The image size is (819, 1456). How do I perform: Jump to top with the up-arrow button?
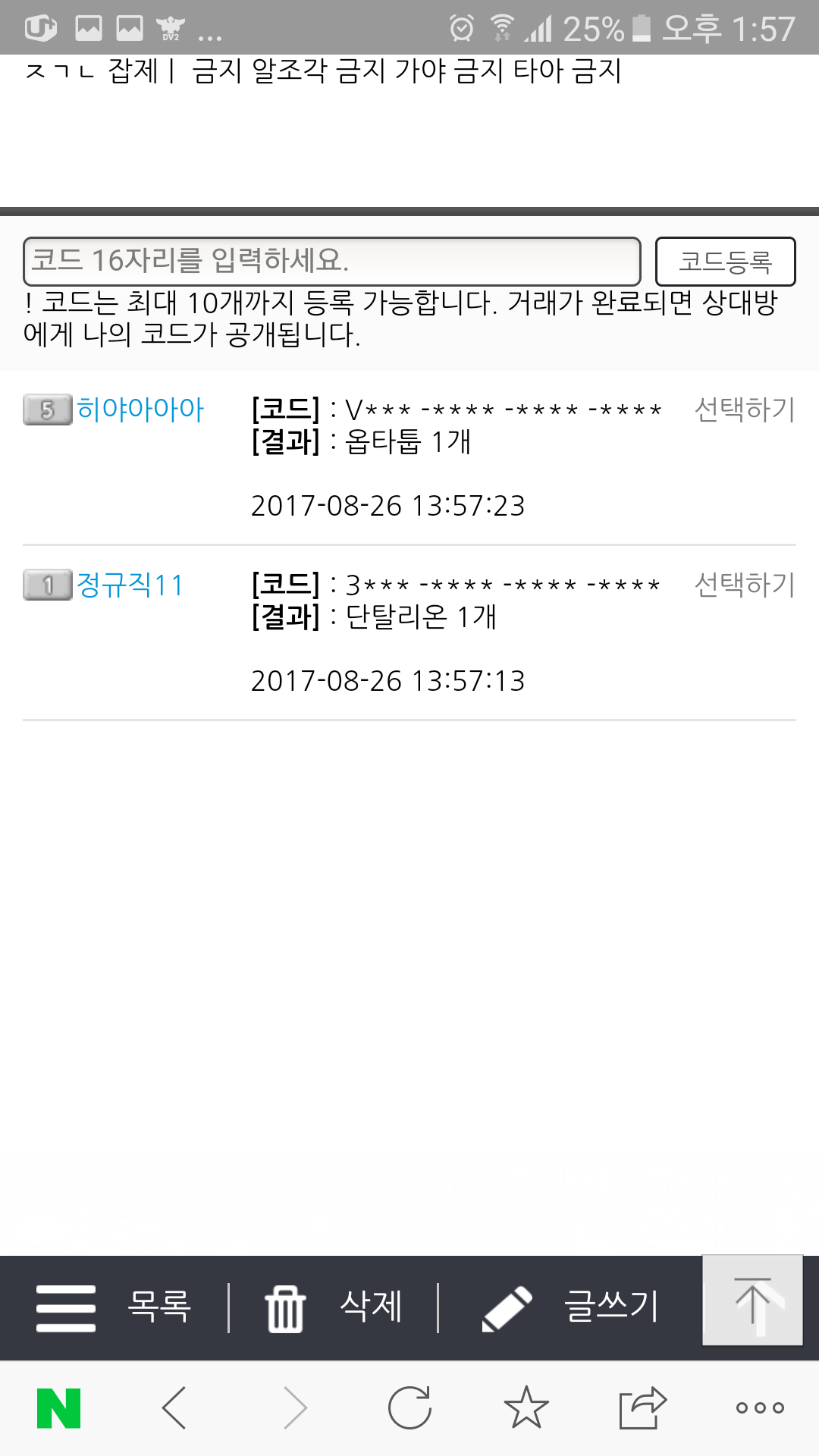click(x=752, y=1300)
